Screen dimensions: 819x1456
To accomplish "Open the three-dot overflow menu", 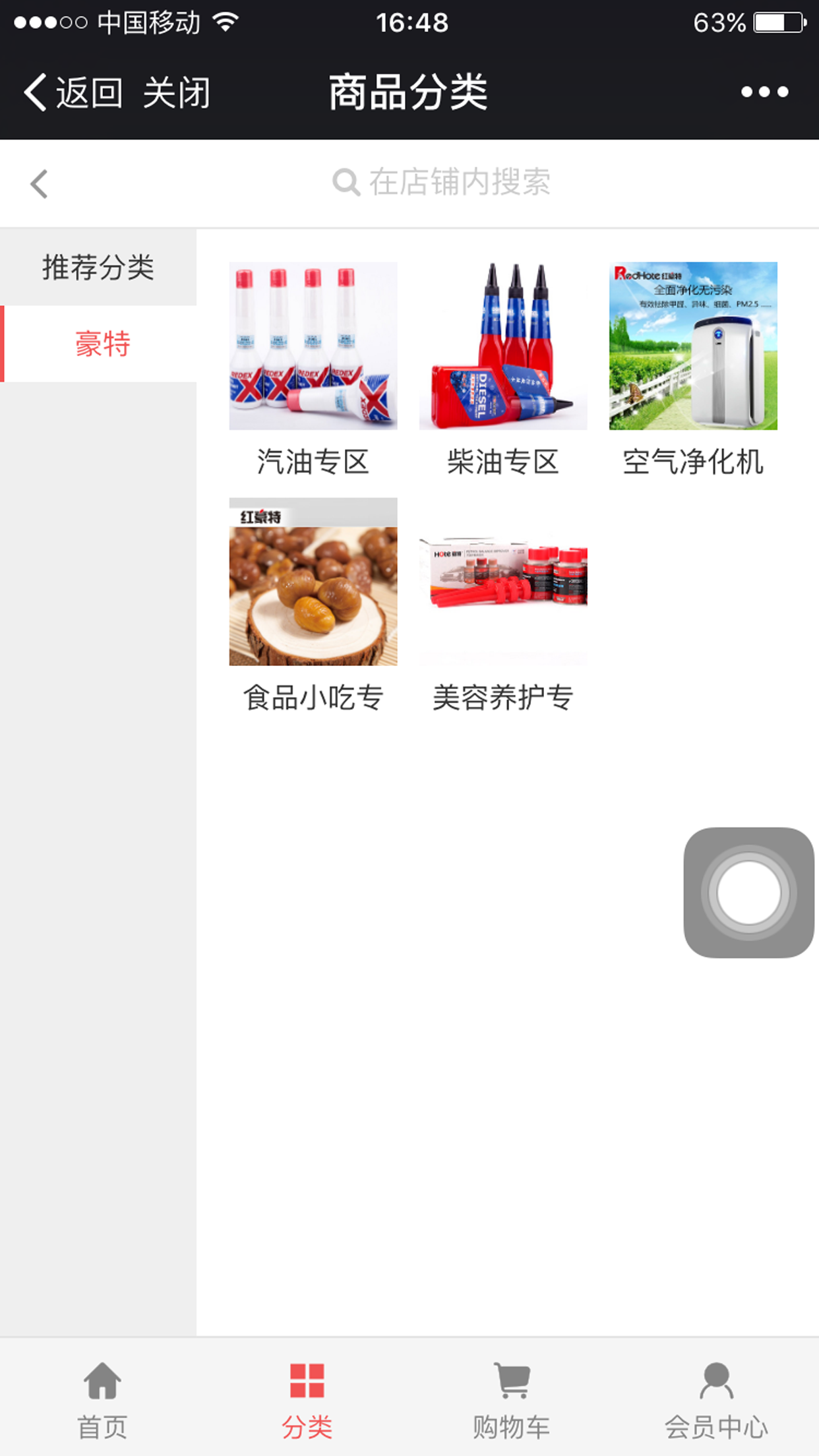I will pos(764,92).
